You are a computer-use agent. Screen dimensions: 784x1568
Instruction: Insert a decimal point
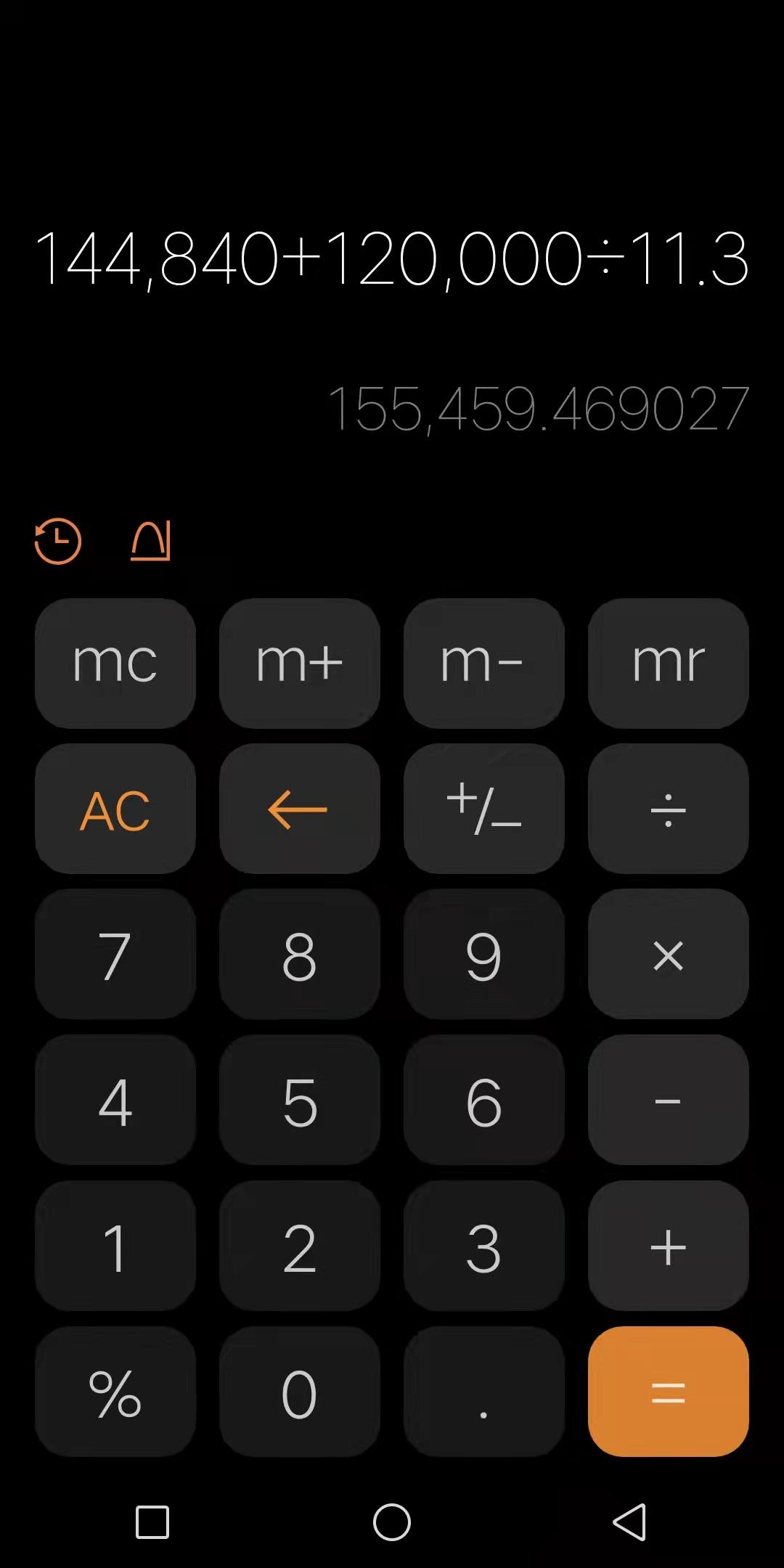(x=483, y=1392)
